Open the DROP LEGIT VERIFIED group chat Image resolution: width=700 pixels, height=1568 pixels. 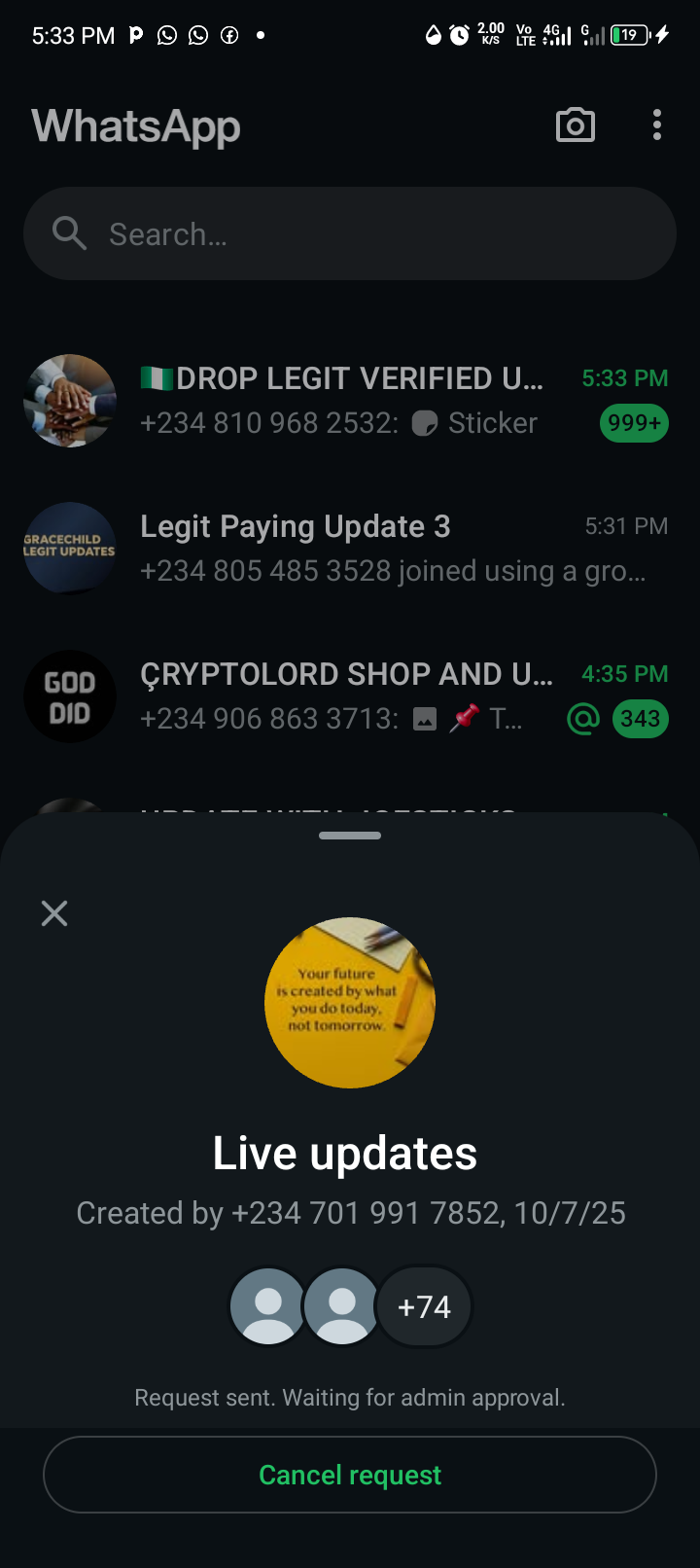350,400
